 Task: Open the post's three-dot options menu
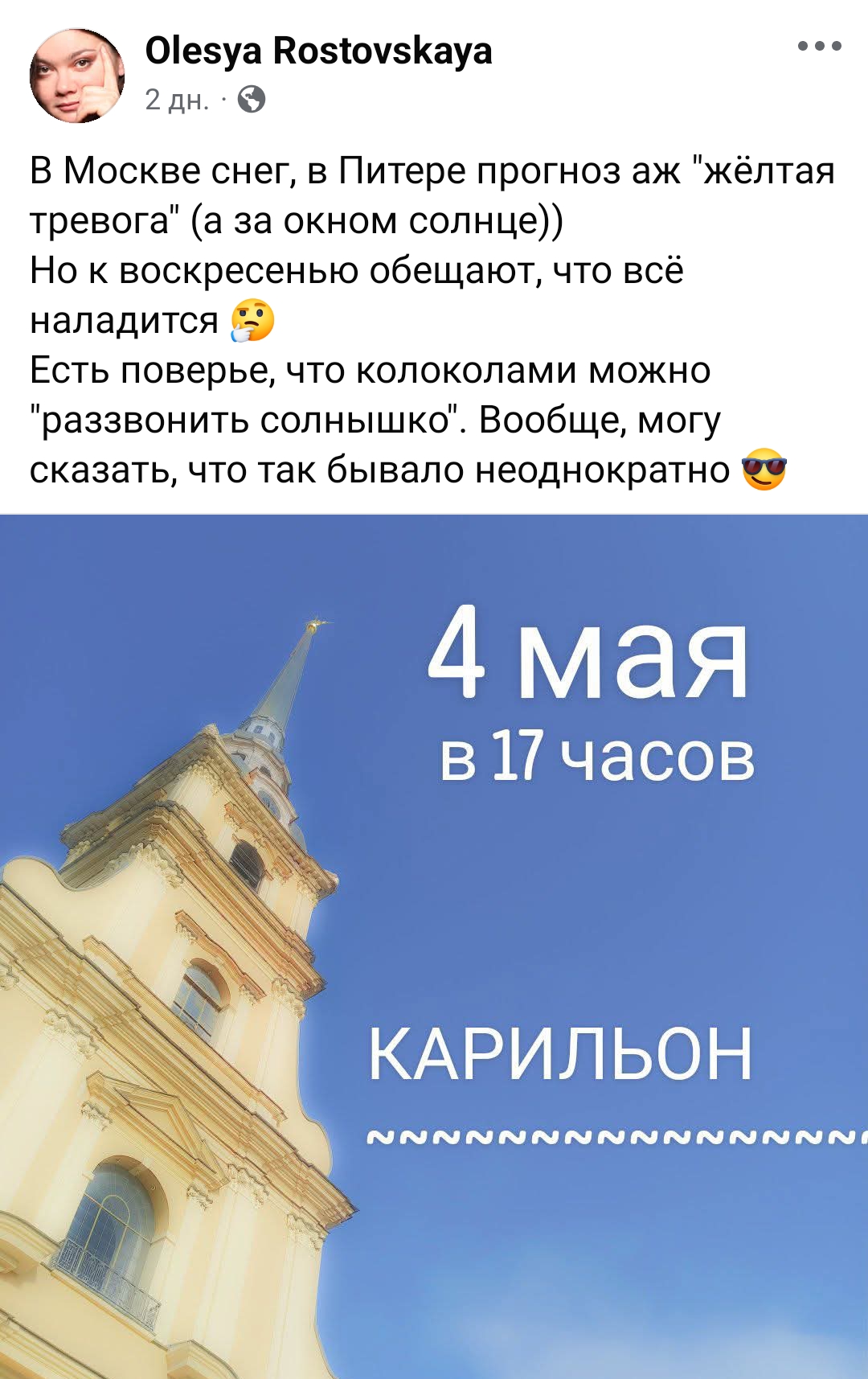pyautogui.click(x=819, y=46)
